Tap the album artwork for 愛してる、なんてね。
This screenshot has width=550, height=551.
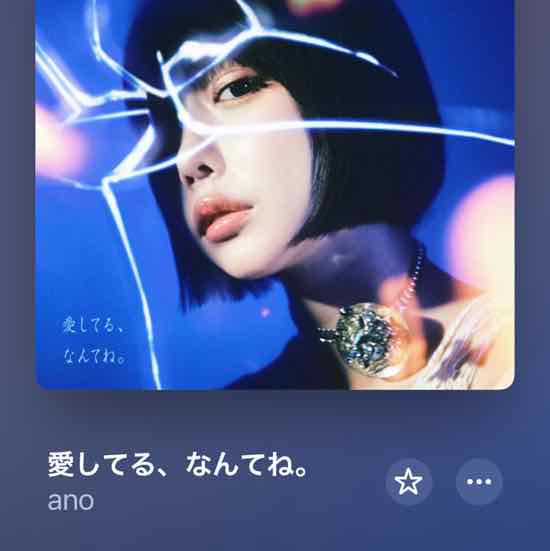[x=275, y=195]
